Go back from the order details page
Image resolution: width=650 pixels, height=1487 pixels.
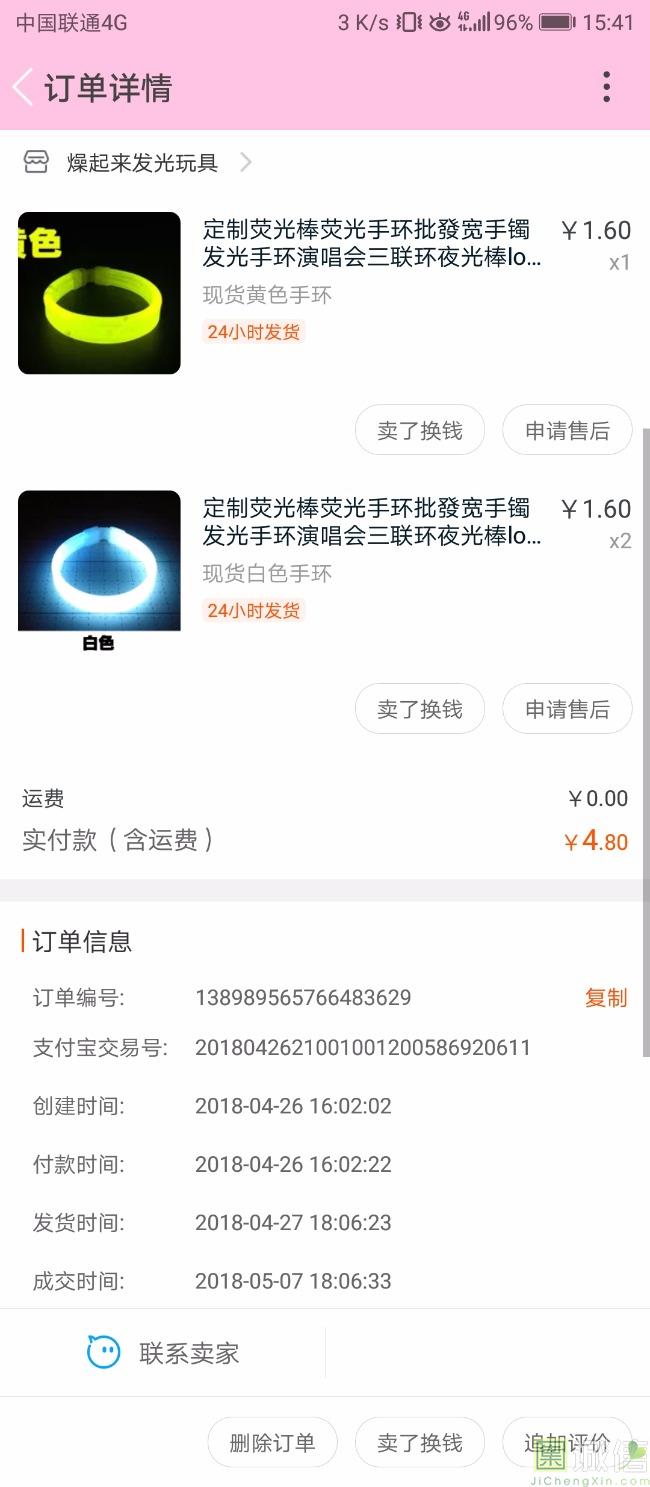pyautogui.click(x=23, y=88)
